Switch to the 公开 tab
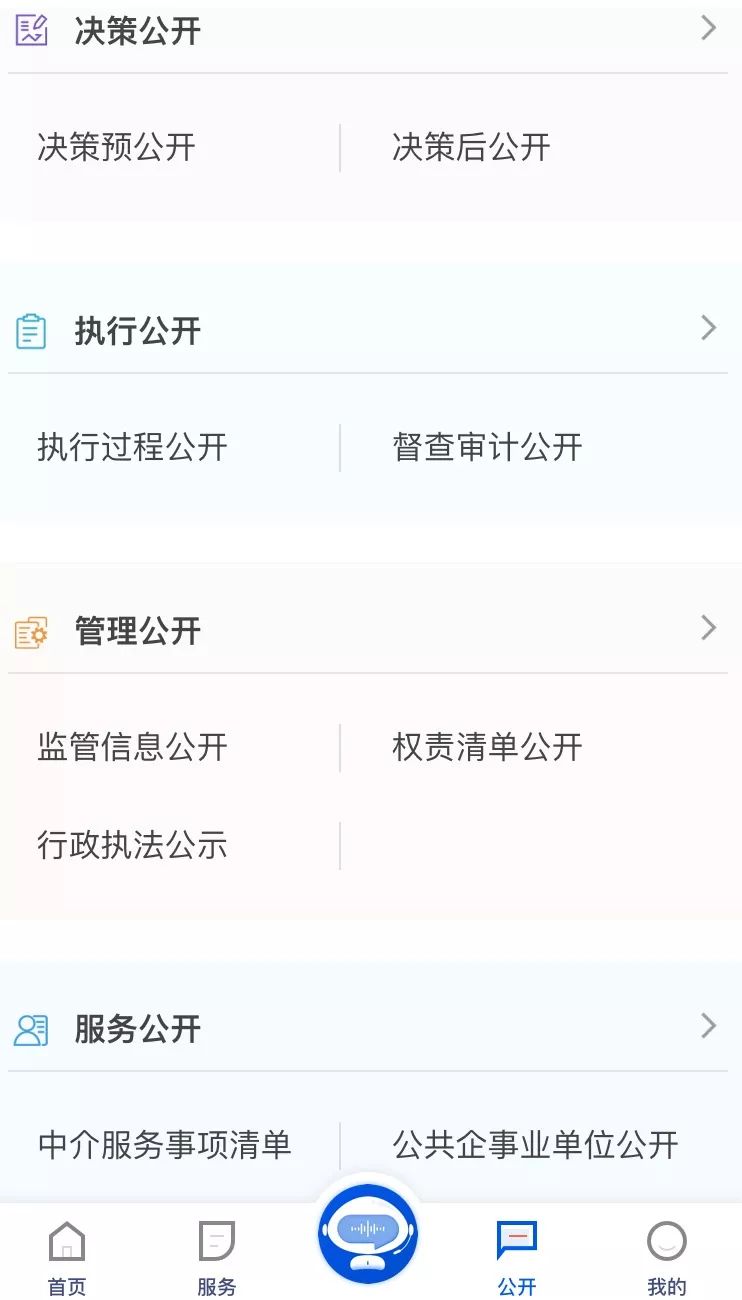Screen dimensions: 742x1300 pos(516,1250)
